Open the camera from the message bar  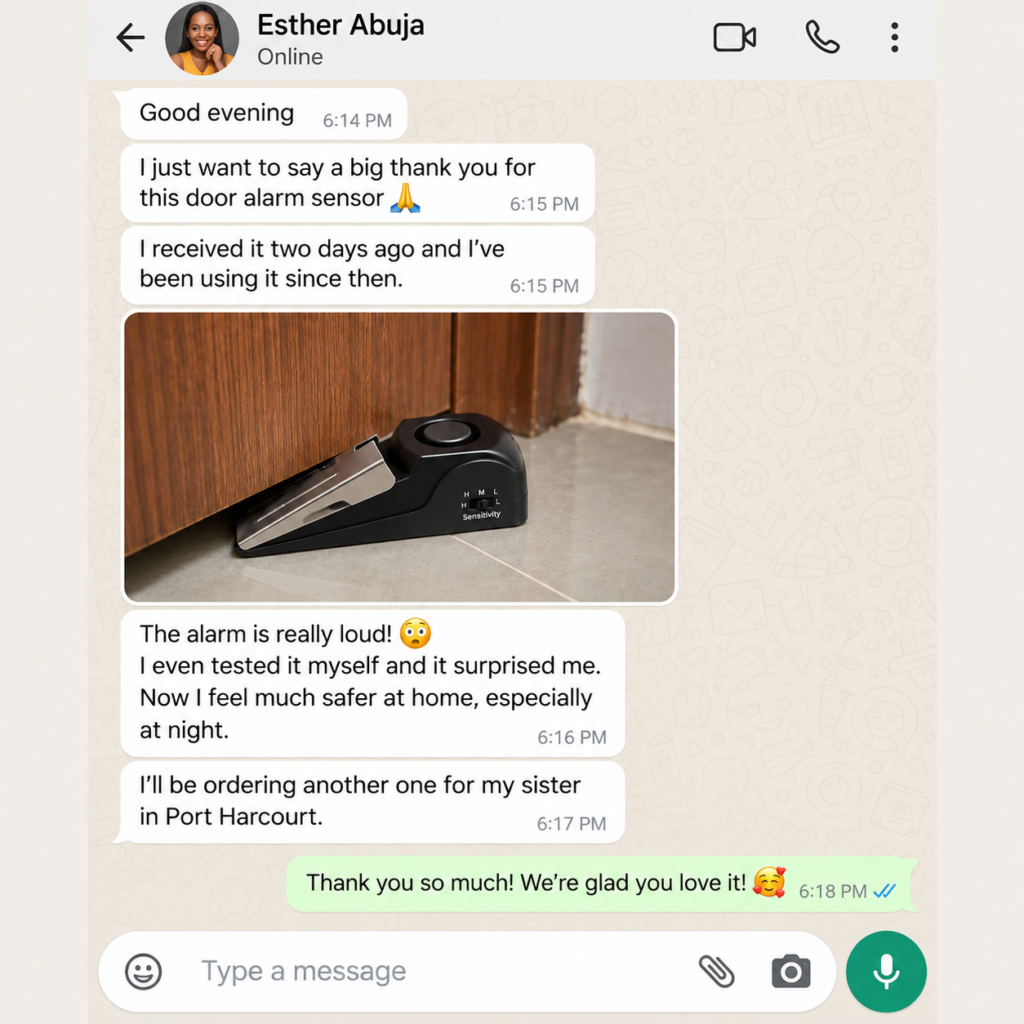pos(791,971)
